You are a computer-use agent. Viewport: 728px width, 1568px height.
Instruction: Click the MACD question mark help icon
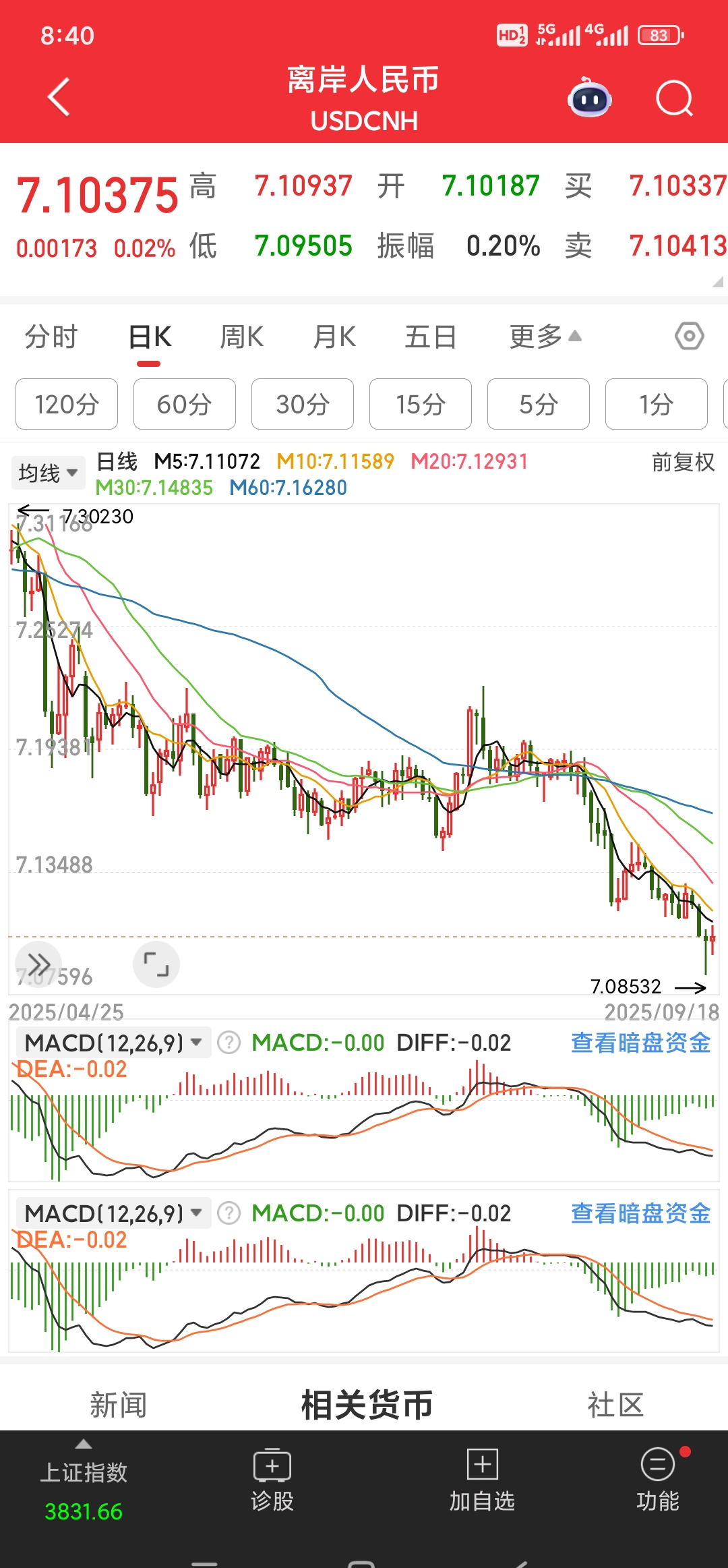pyautogui.click(x=228, y=1043)
